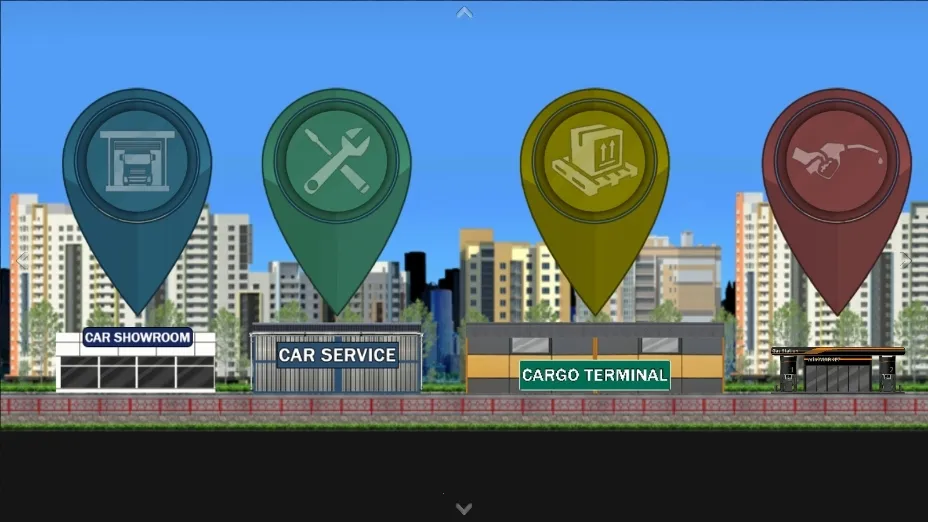Open the Cargo Terminal package pin

(595, 160)
